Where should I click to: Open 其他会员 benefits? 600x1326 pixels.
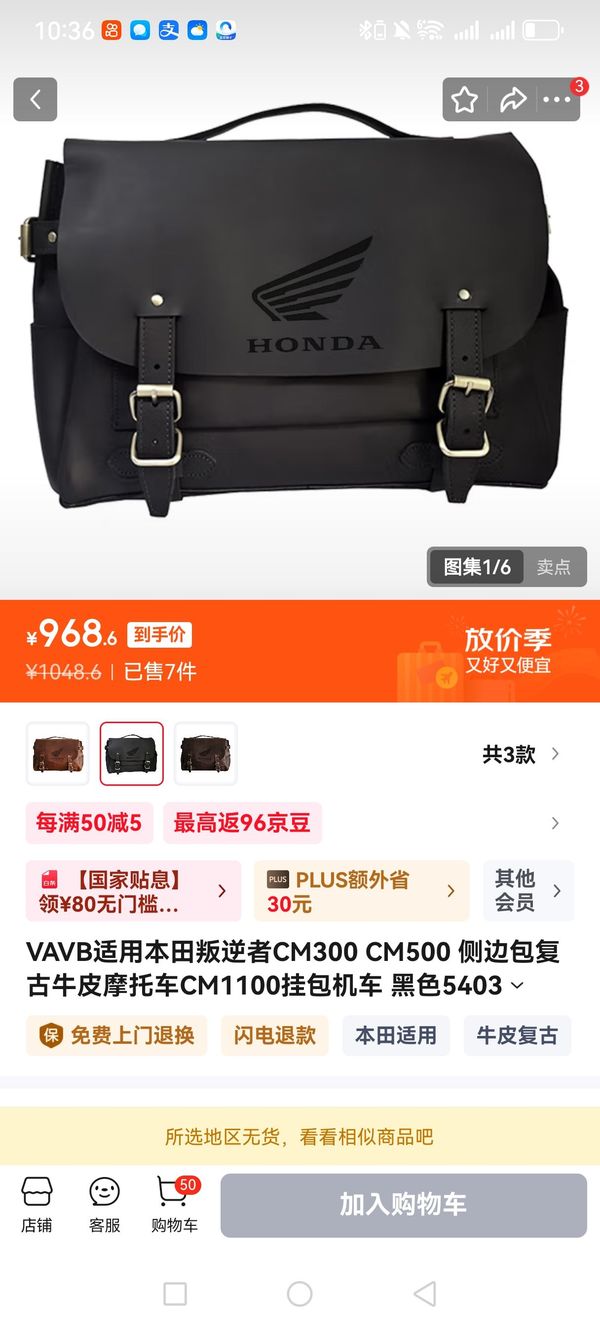pyautogui.click(x=528, y=891)
